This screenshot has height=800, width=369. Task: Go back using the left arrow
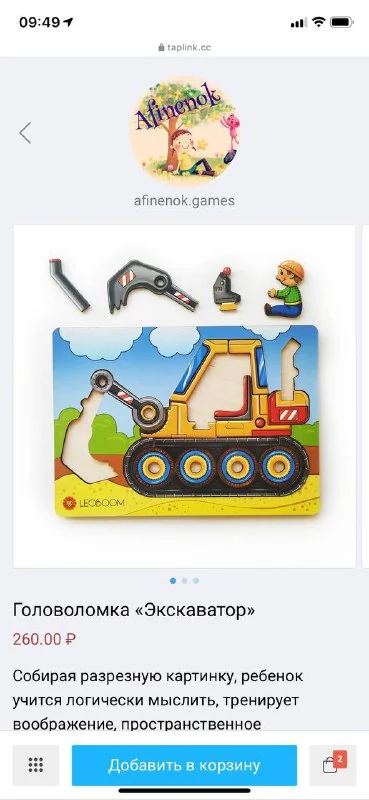click(x=25, y=133)
